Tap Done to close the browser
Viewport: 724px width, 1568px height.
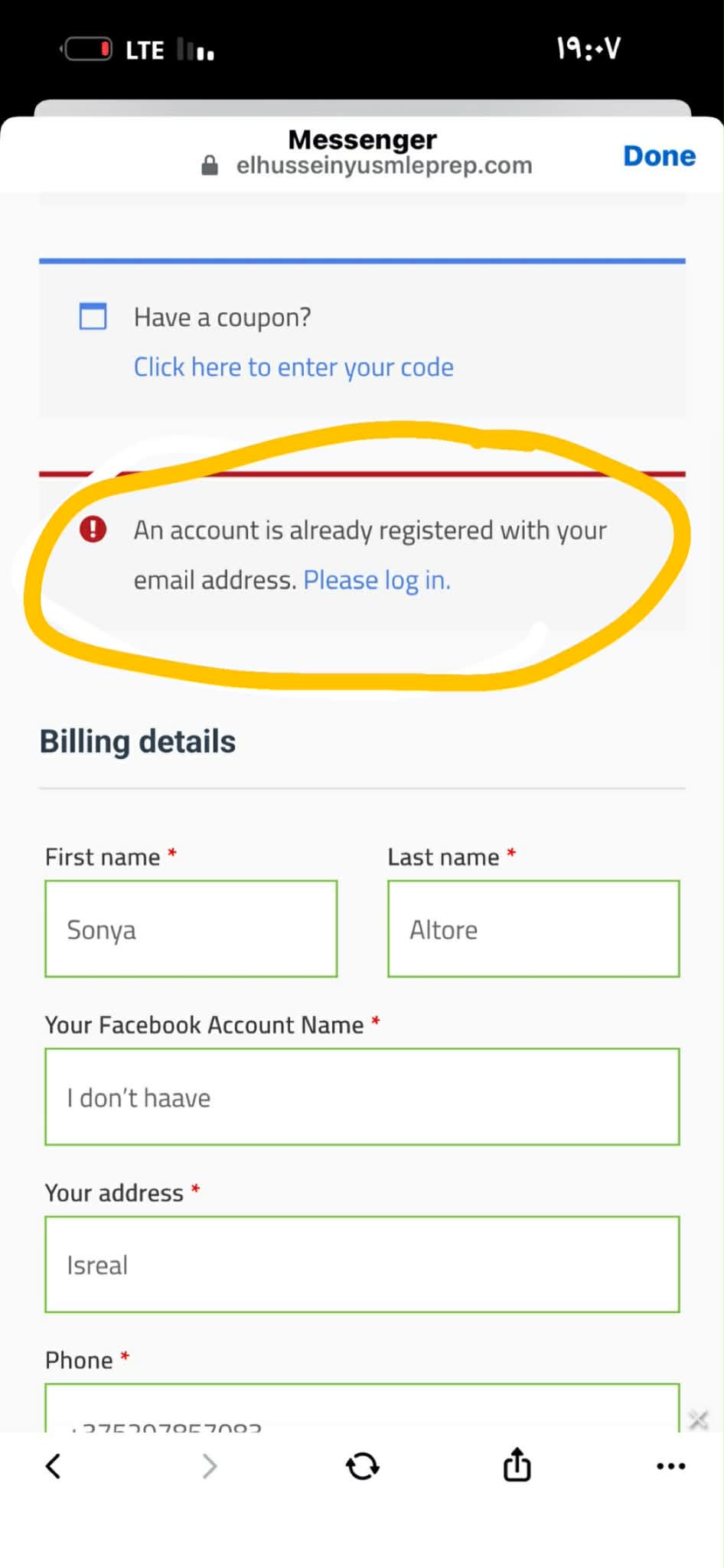[x=659, y=156]
